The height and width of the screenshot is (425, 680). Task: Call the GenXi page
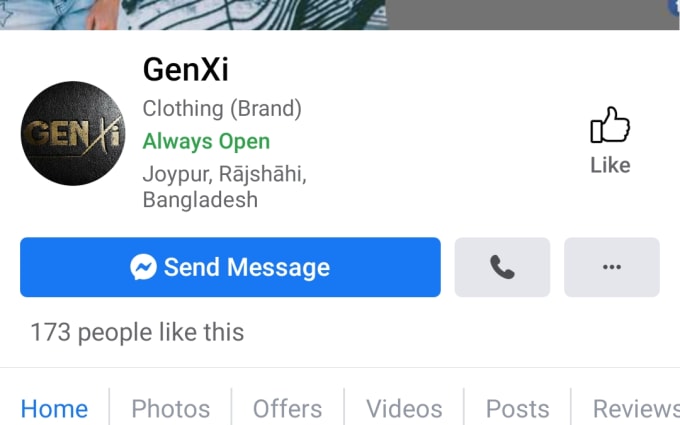(x=502, y=267)
